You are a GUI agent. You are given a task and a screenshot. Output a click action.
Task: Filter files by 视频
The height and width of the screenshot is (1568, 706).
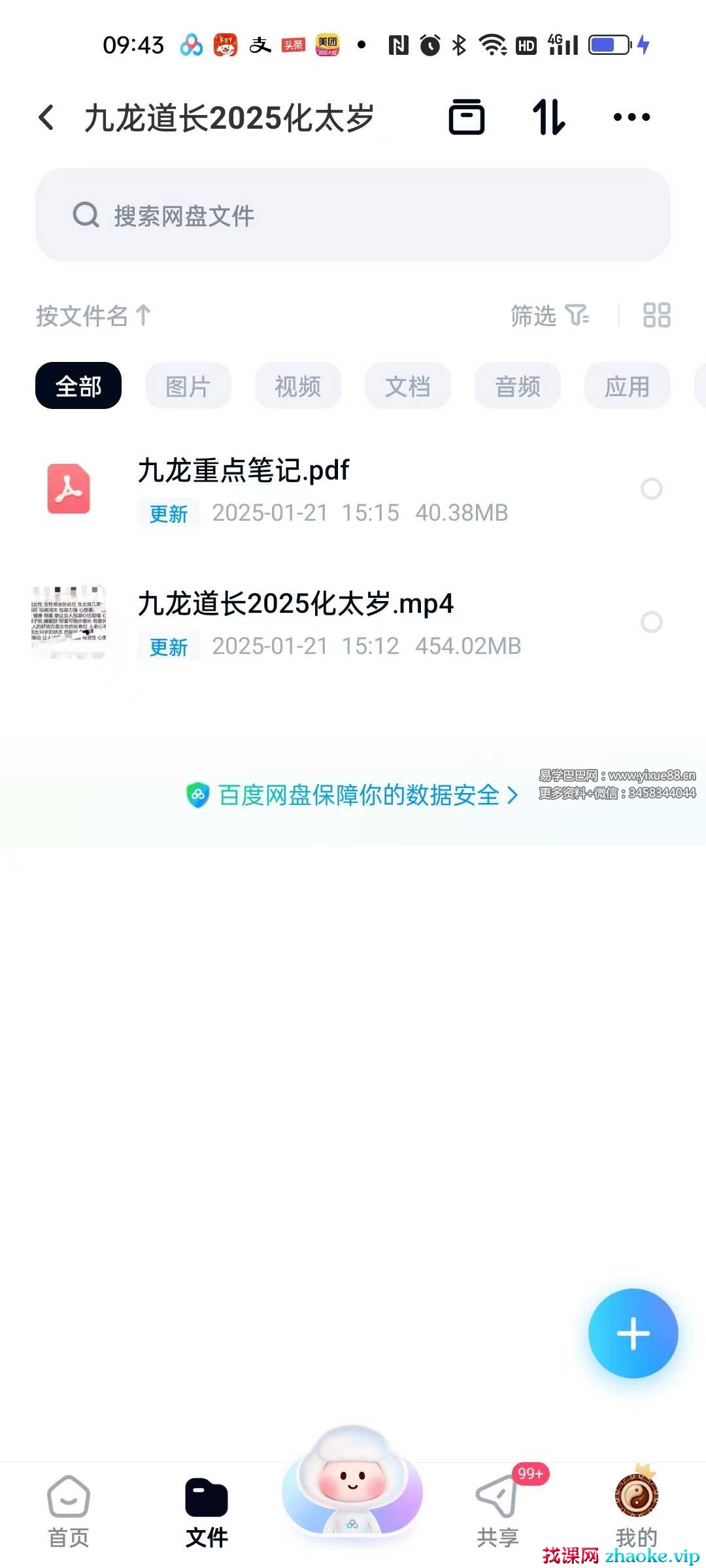pyautogui.click(x=298, y=386)
